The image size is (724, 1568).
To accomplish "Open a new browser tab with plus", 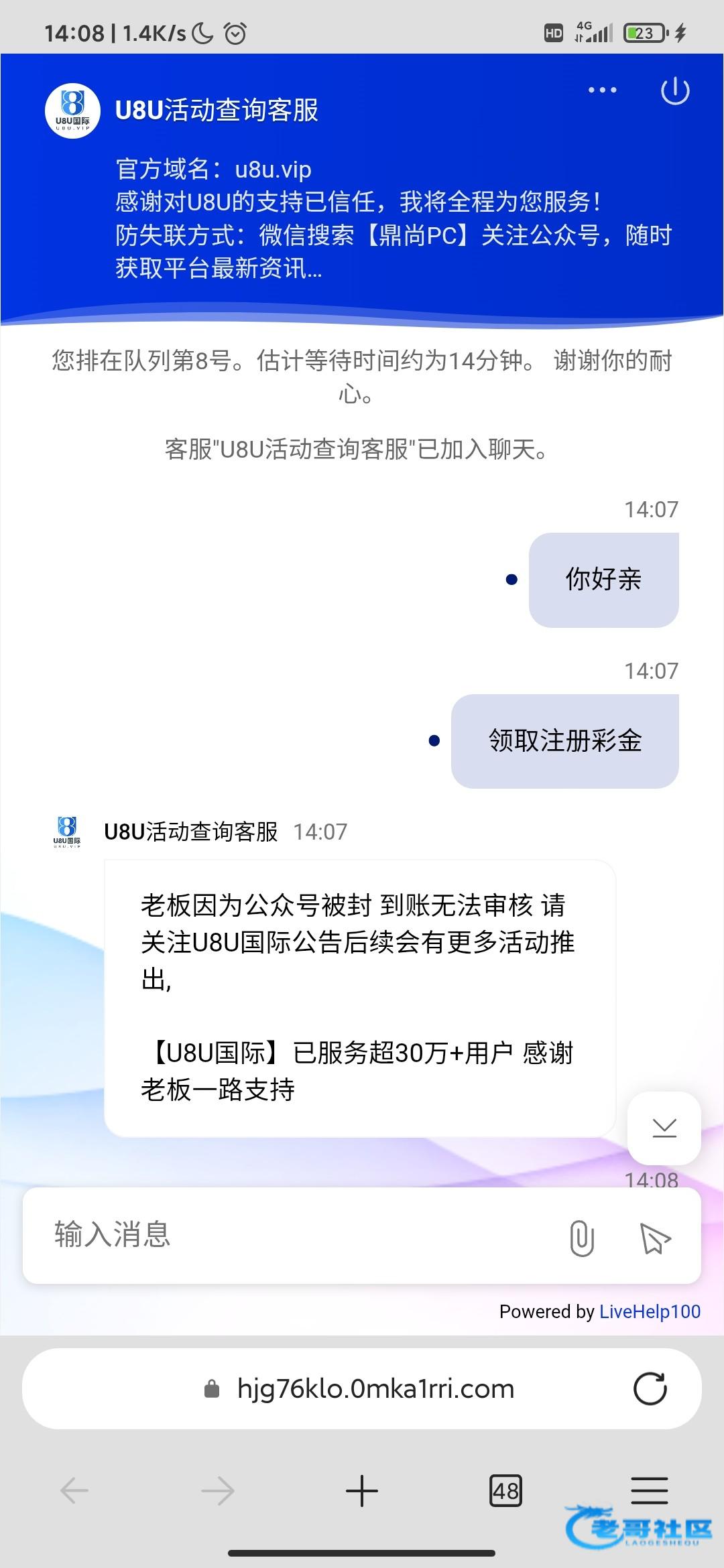I will tap(362, 1491).
